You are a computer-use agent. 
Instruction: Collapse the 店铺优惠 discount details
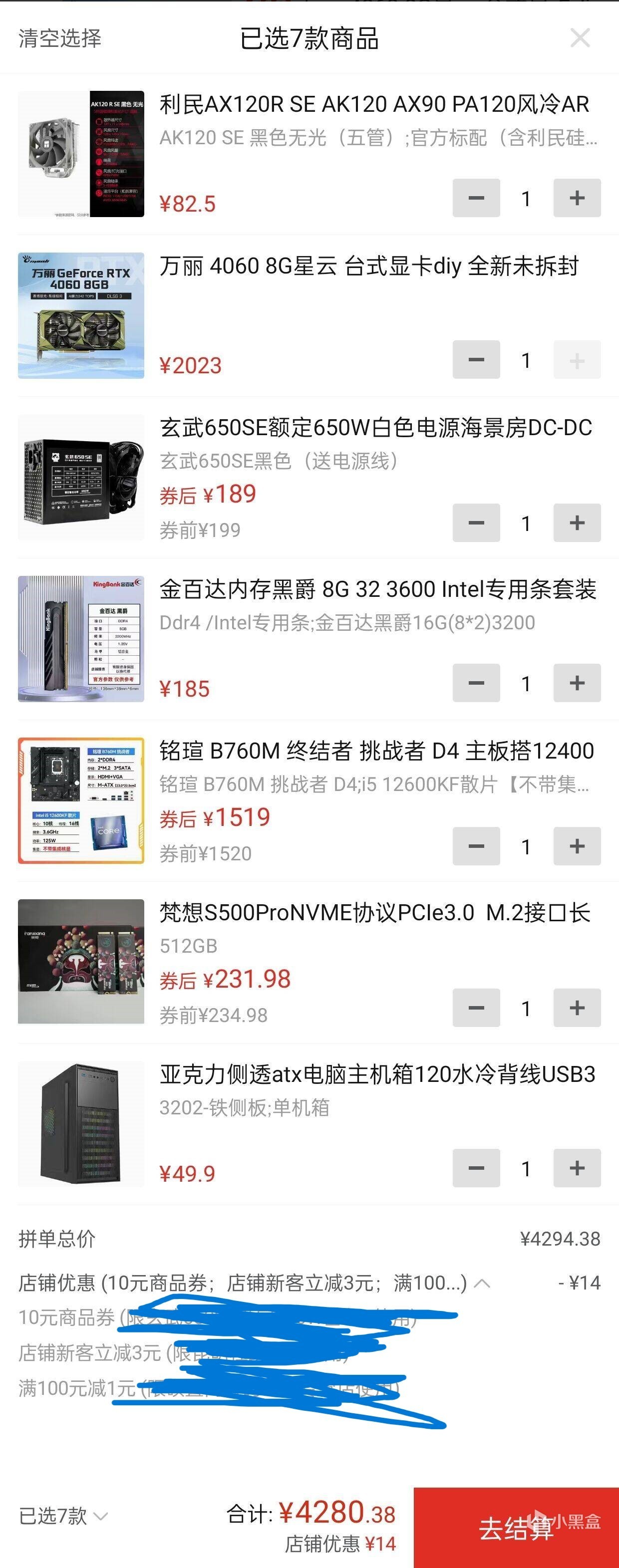[482, 1283]
